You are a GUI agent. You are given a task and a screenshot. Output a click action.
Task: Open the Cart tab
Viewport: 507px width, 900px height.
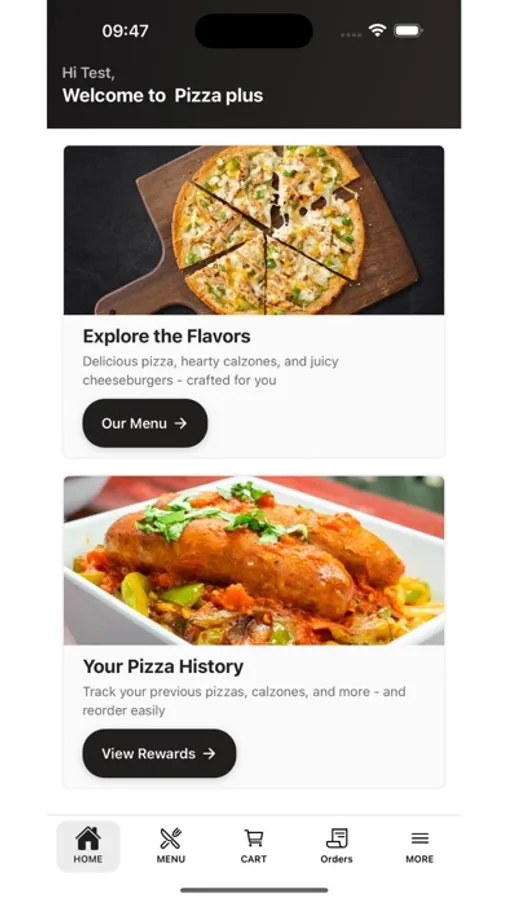tap(253, 845)
